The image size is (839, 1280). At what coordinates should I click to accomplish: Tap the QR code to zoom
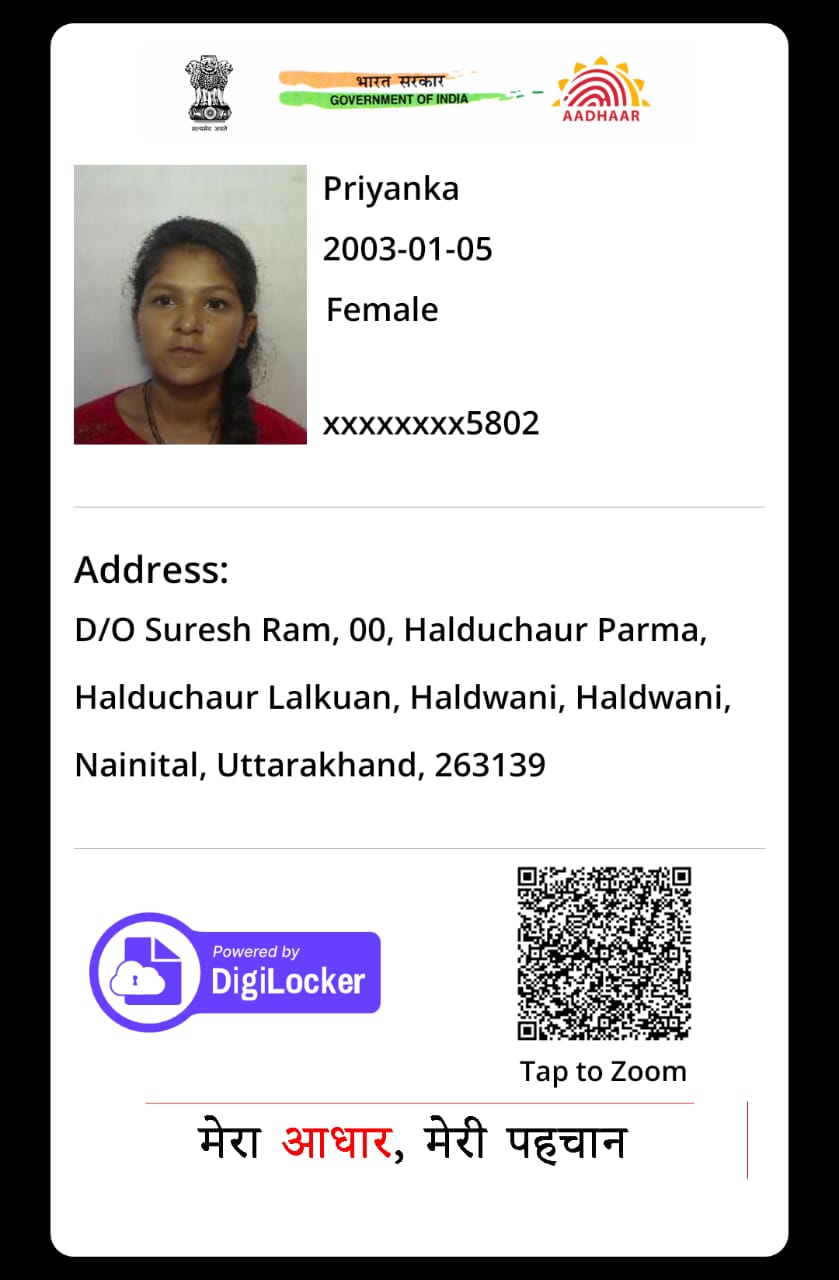pyautogui.click(x=604, y=953)
